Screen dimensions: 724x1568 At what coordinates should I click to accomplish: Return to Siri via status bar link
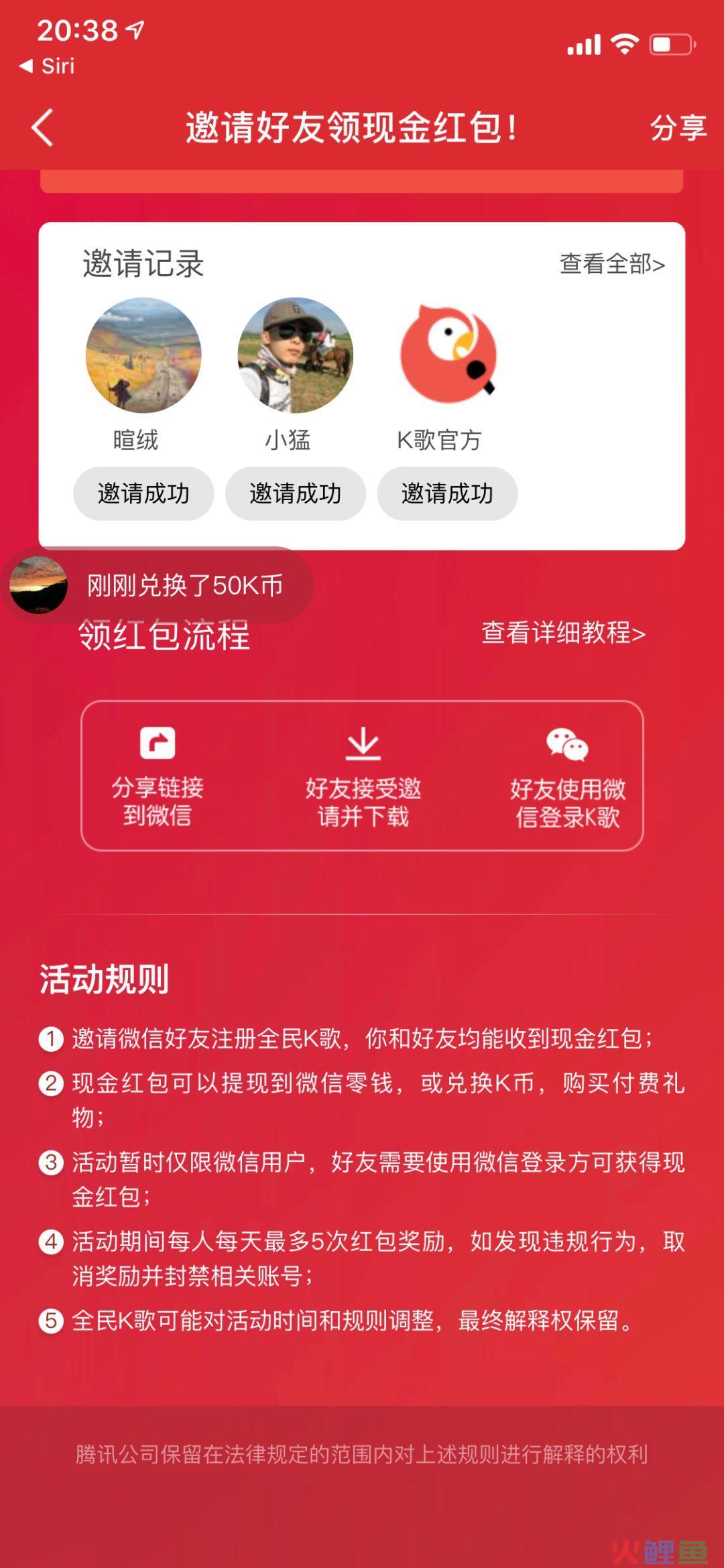tap(47, 66)
